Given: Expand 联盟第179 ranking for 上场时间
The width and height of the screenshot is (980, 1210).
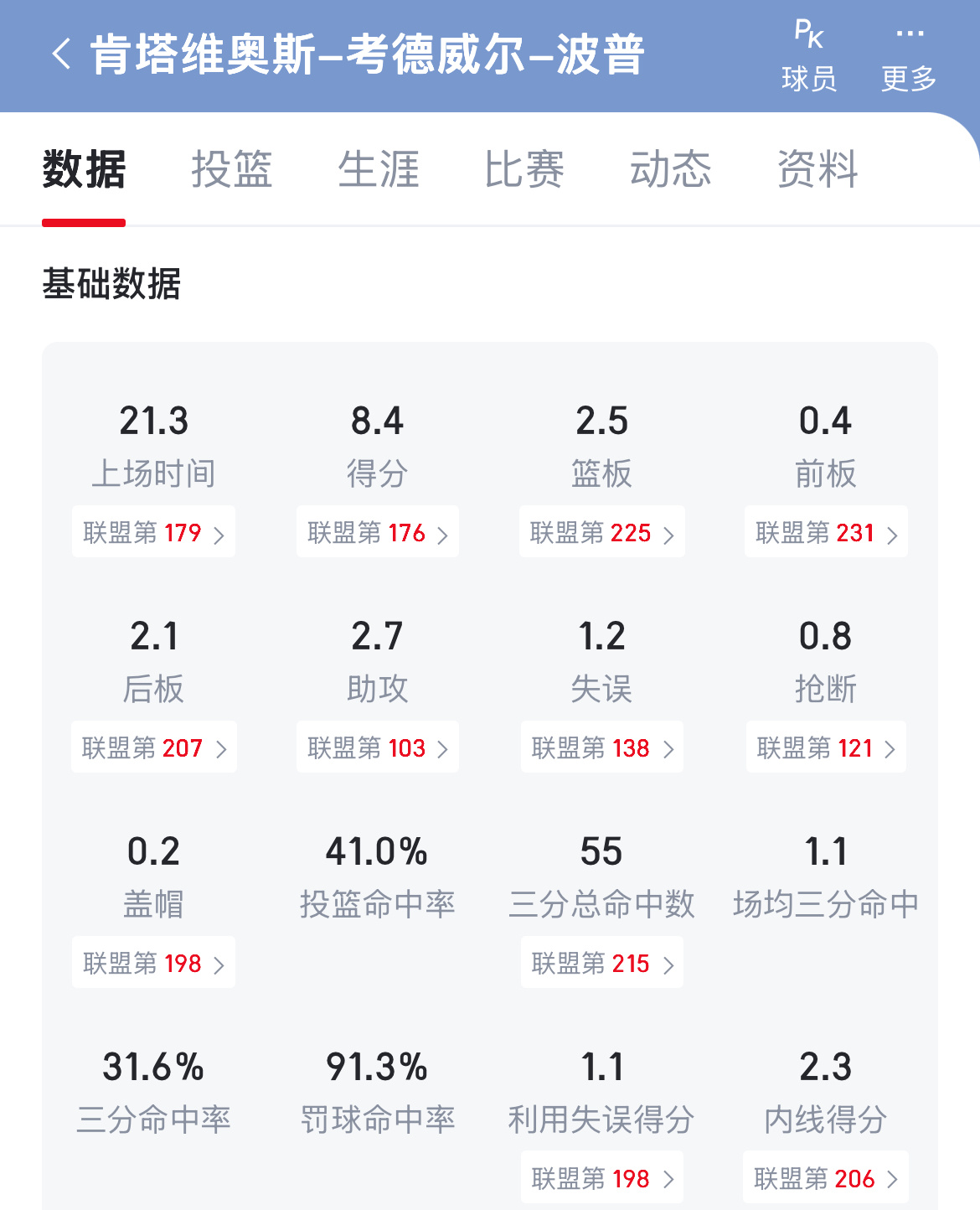Looking at the screenshot, I should pyautogui.click(x=153, y=532).
